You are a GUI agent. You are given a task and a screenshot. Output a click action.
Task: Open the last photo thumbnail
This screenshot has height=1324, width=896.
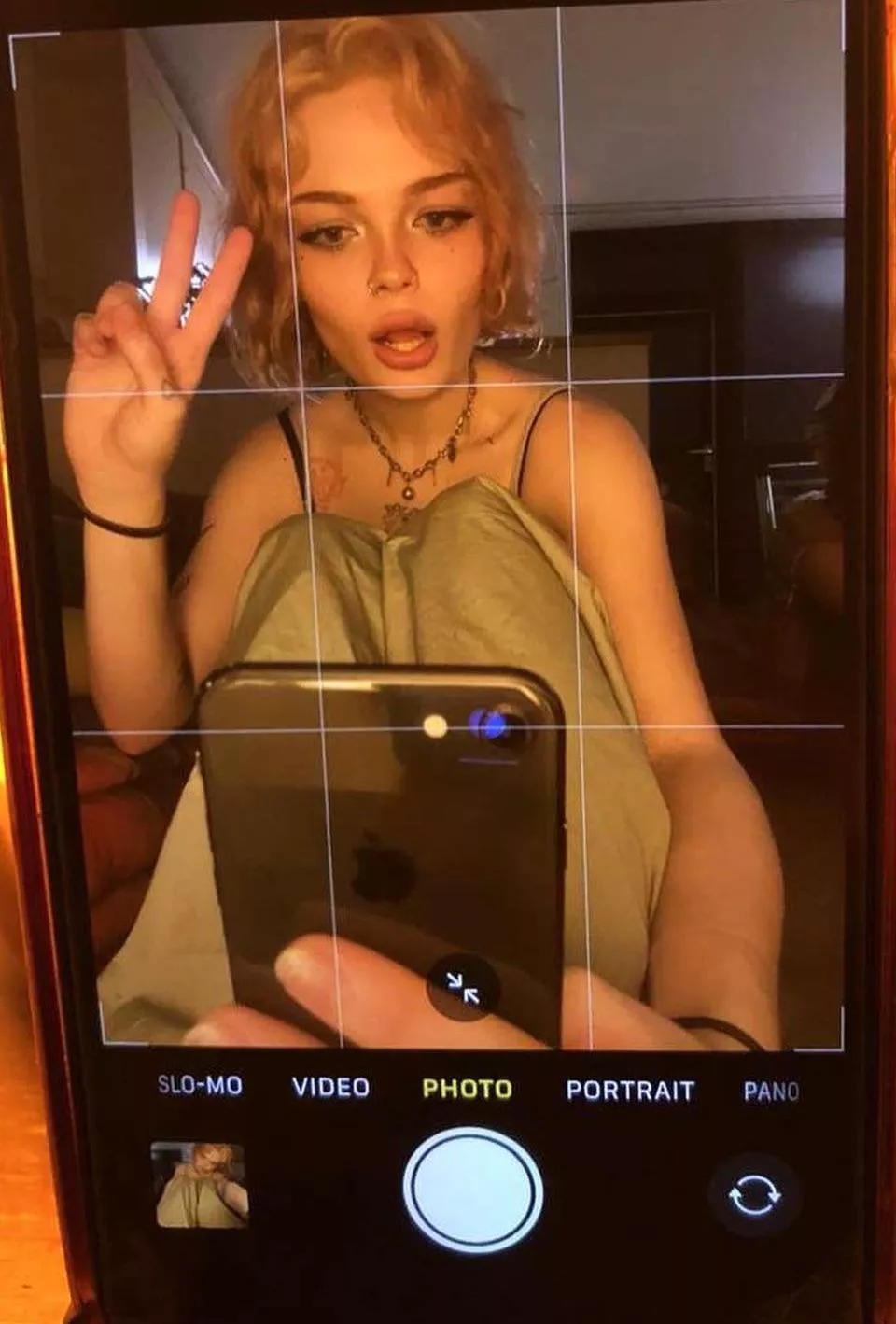pos(200,1186)
